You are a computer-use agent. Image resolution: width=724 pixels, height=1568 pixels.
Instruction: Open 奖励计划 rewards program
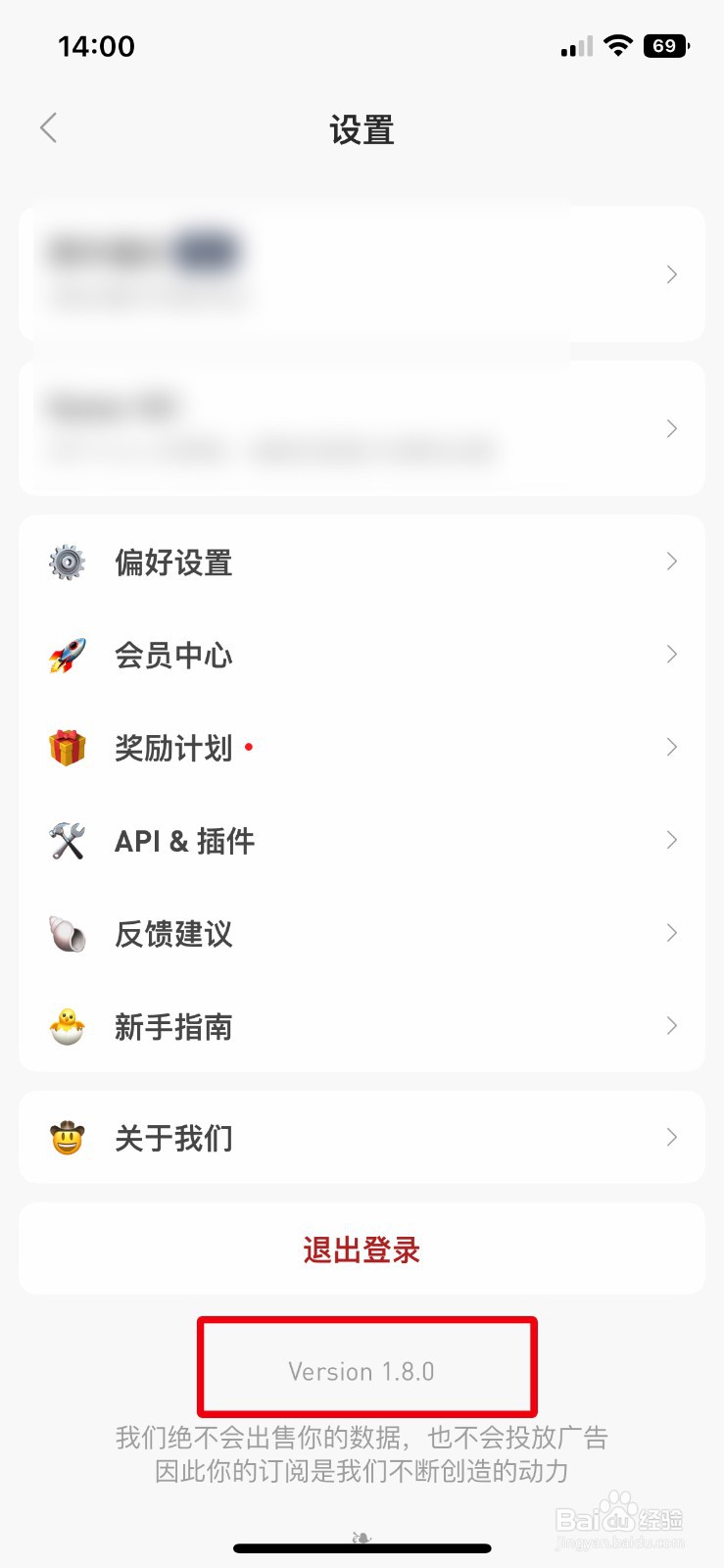tap(362, 748)
